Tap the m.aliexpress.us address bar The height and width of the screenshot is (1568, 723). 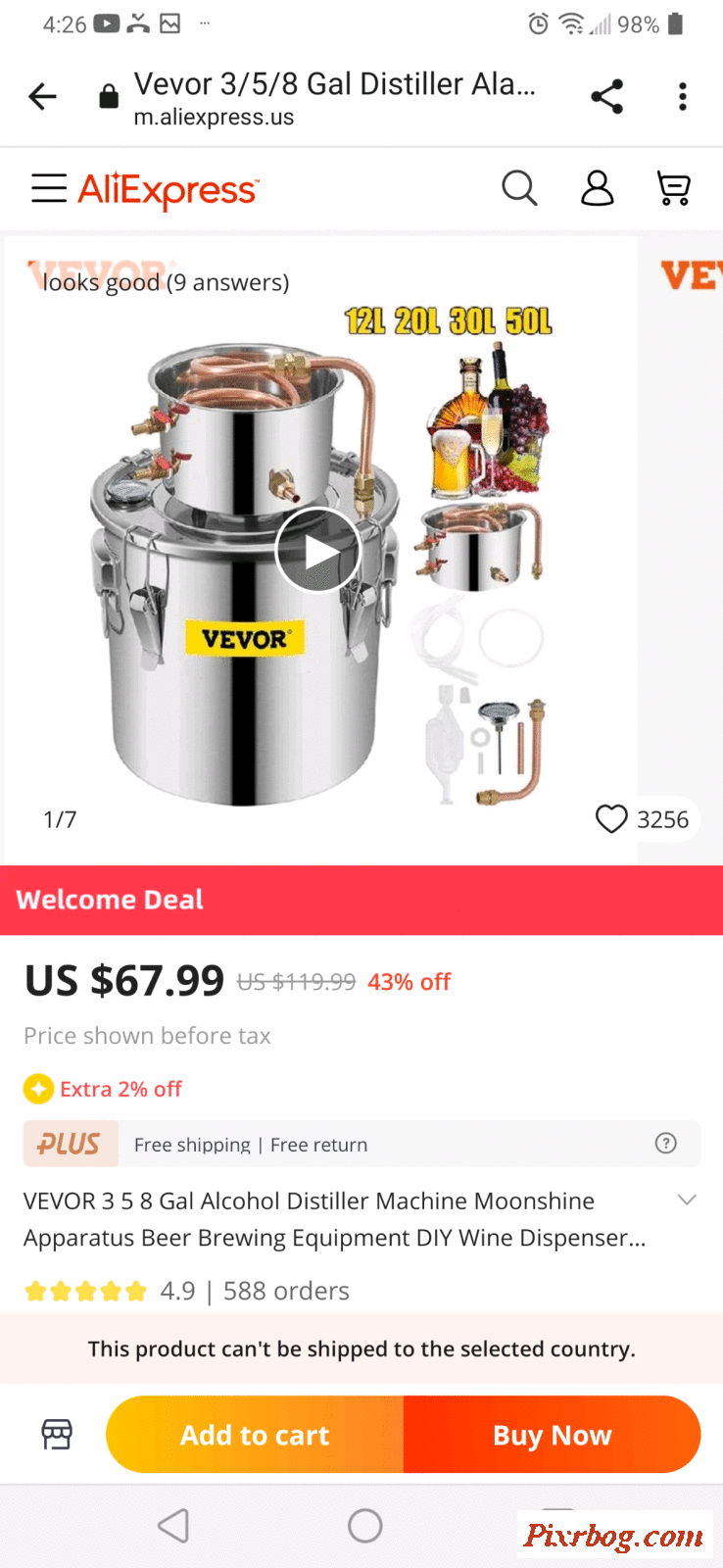[333, 98]
